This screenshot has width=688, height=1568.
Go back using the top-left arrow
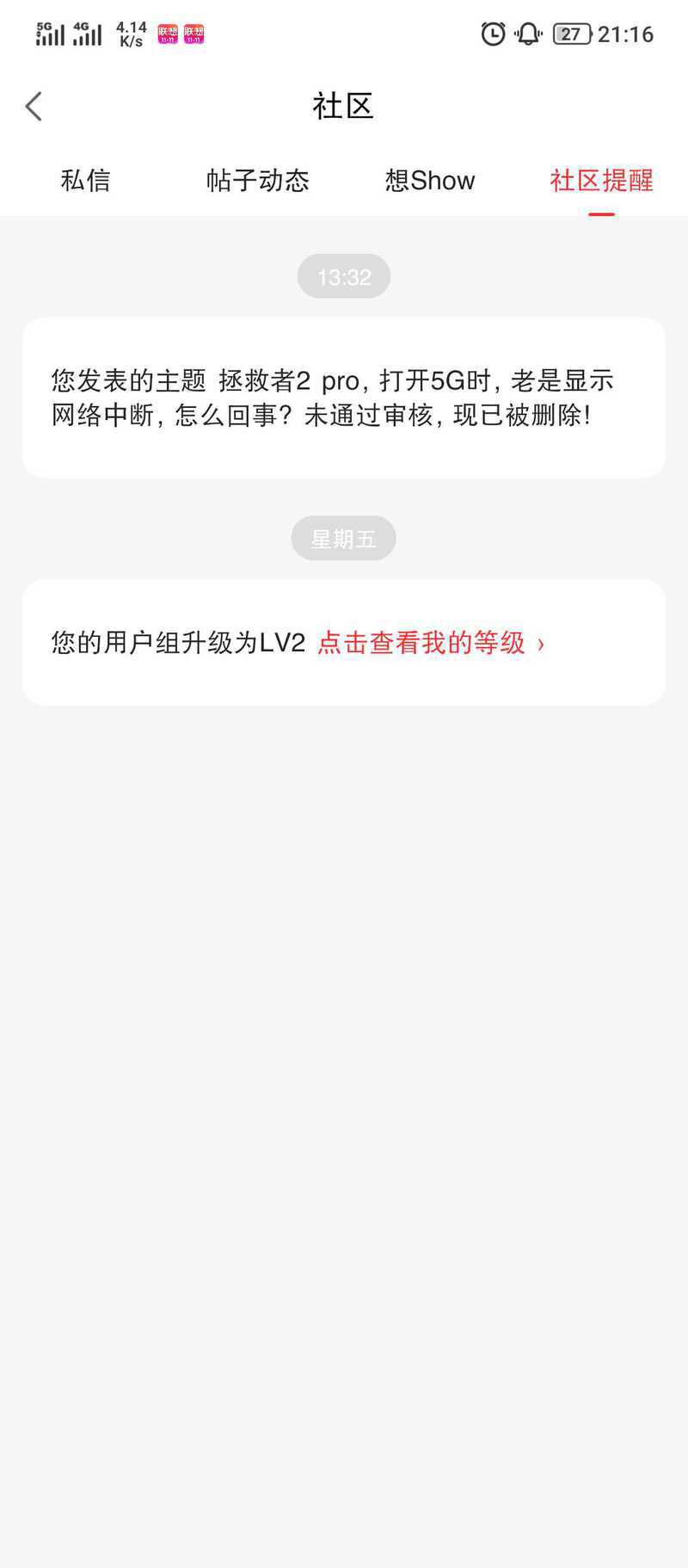pyautogui.click(x=34, y=107)
